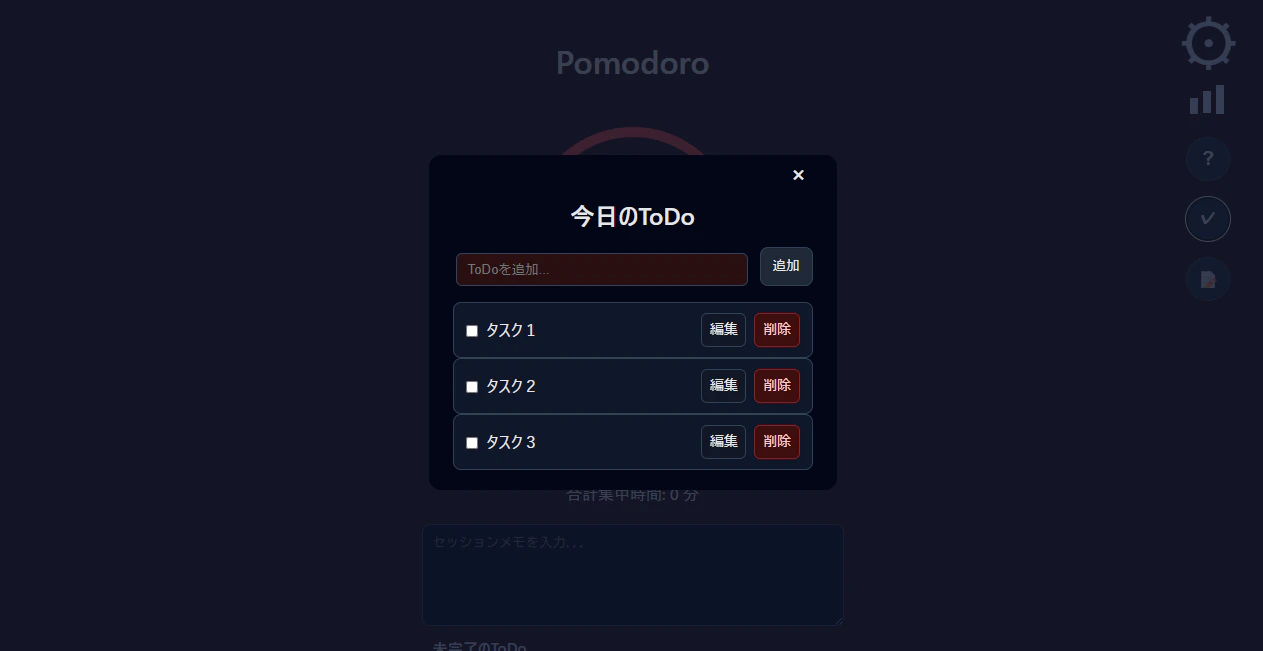Mark タスク3 as done
Screen dimensions: 1263x651
click(x=472, y=443)
